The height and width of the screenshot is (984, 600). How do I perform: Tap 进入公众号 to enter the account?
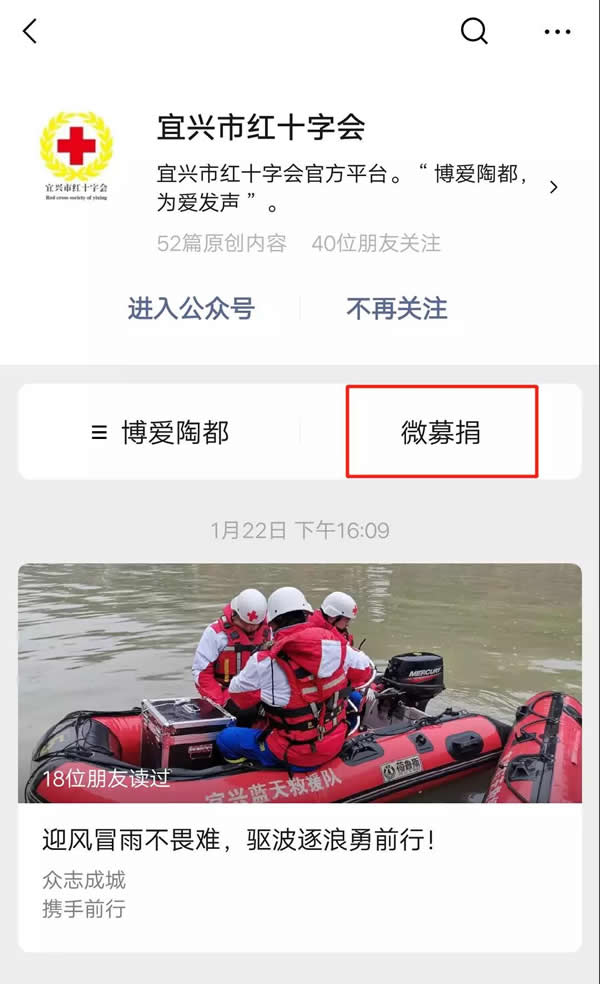pyautogui.click(x=191, y=309)
